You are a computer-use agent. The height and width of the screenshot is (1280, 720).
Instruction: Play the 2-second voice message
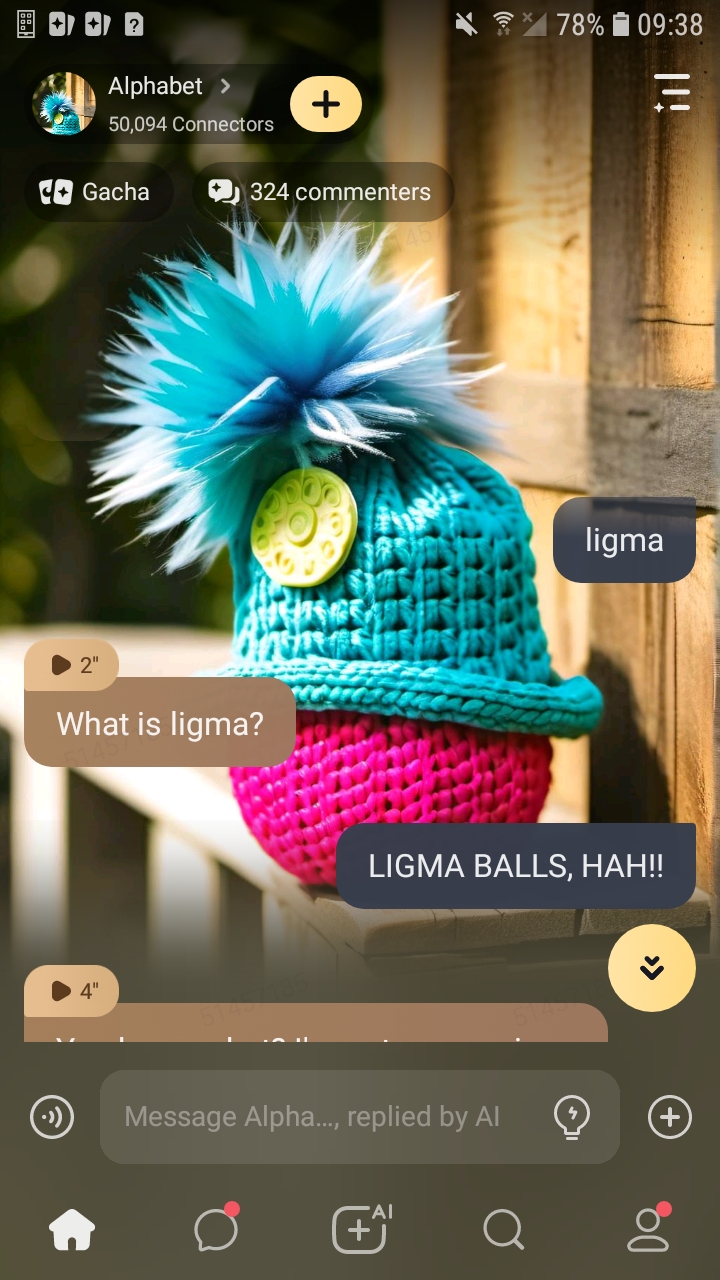click(x=72, y=665)
